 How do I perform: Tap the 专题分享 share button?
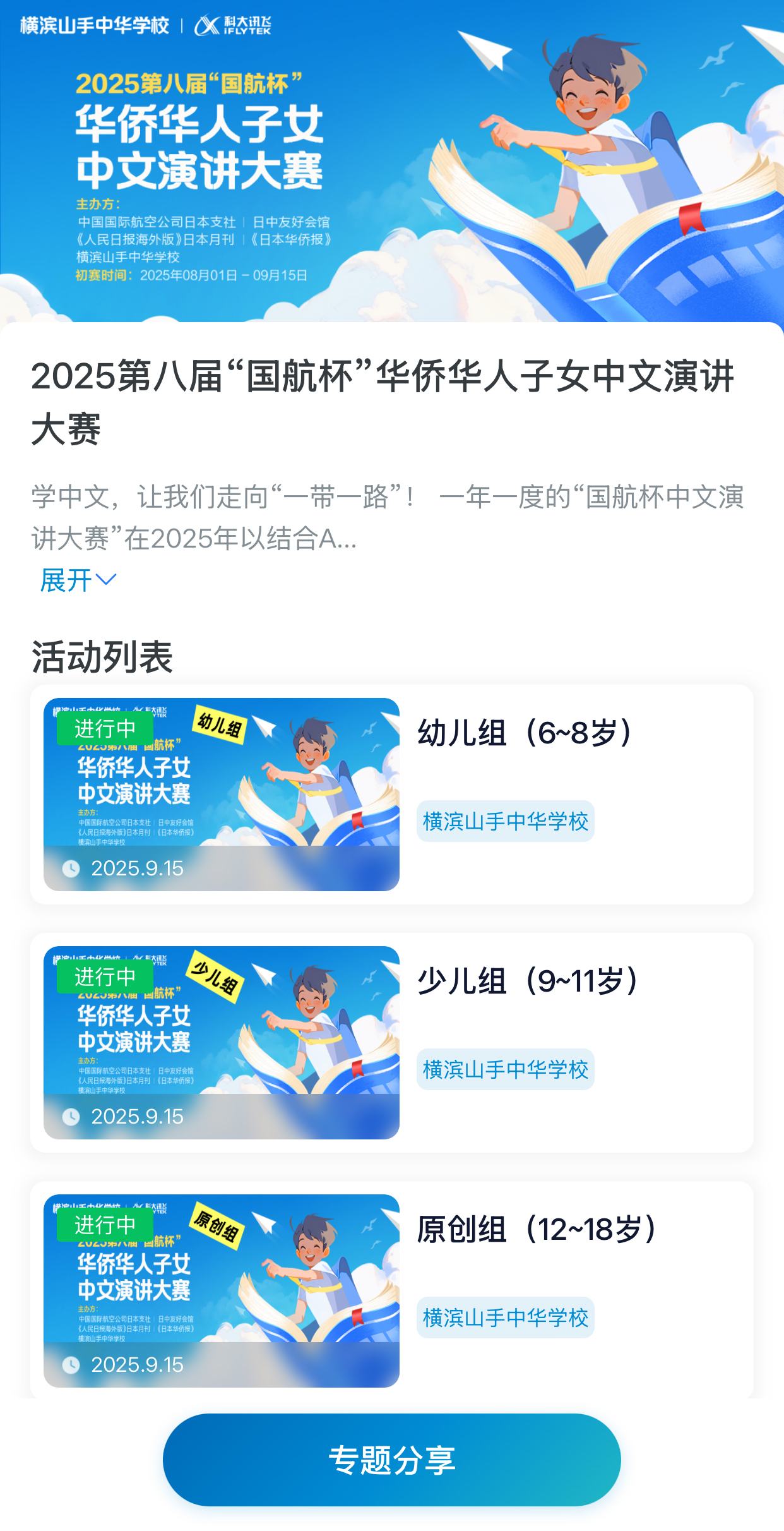[x=391, y=1460]
